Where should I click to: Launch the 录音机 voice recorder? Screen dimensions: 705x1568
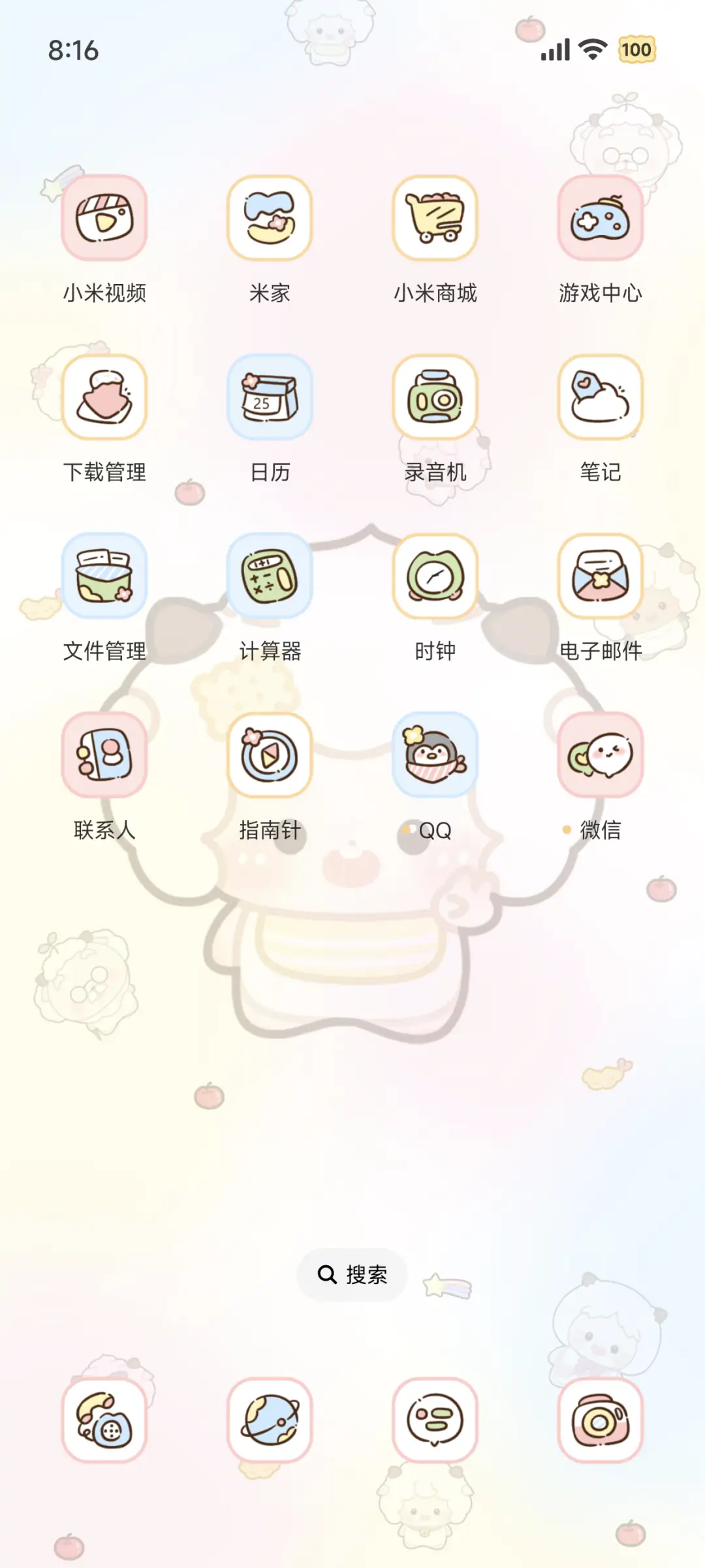(435, 399)
